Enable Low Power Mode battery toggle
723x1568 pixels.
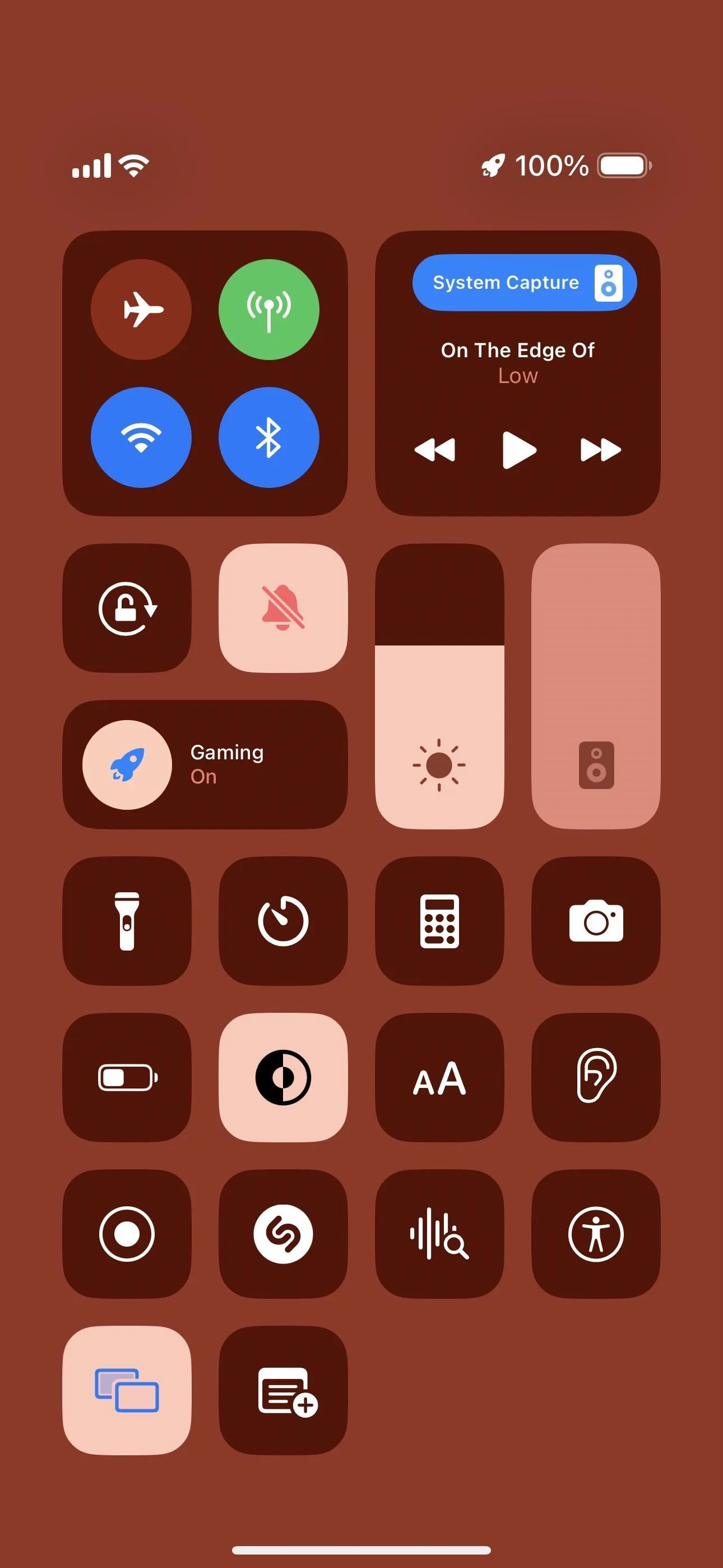tap(127, 1077)
